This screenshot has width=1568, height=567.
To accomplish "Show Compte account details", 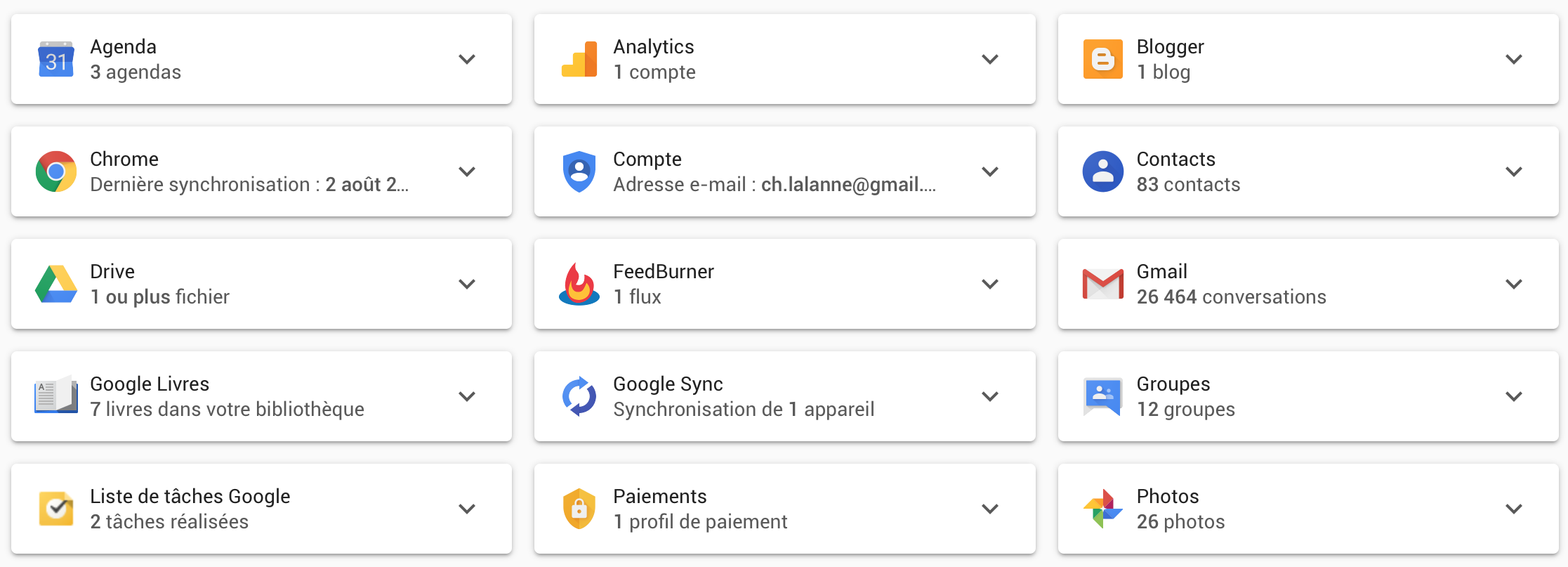I will tap(990, 172).
